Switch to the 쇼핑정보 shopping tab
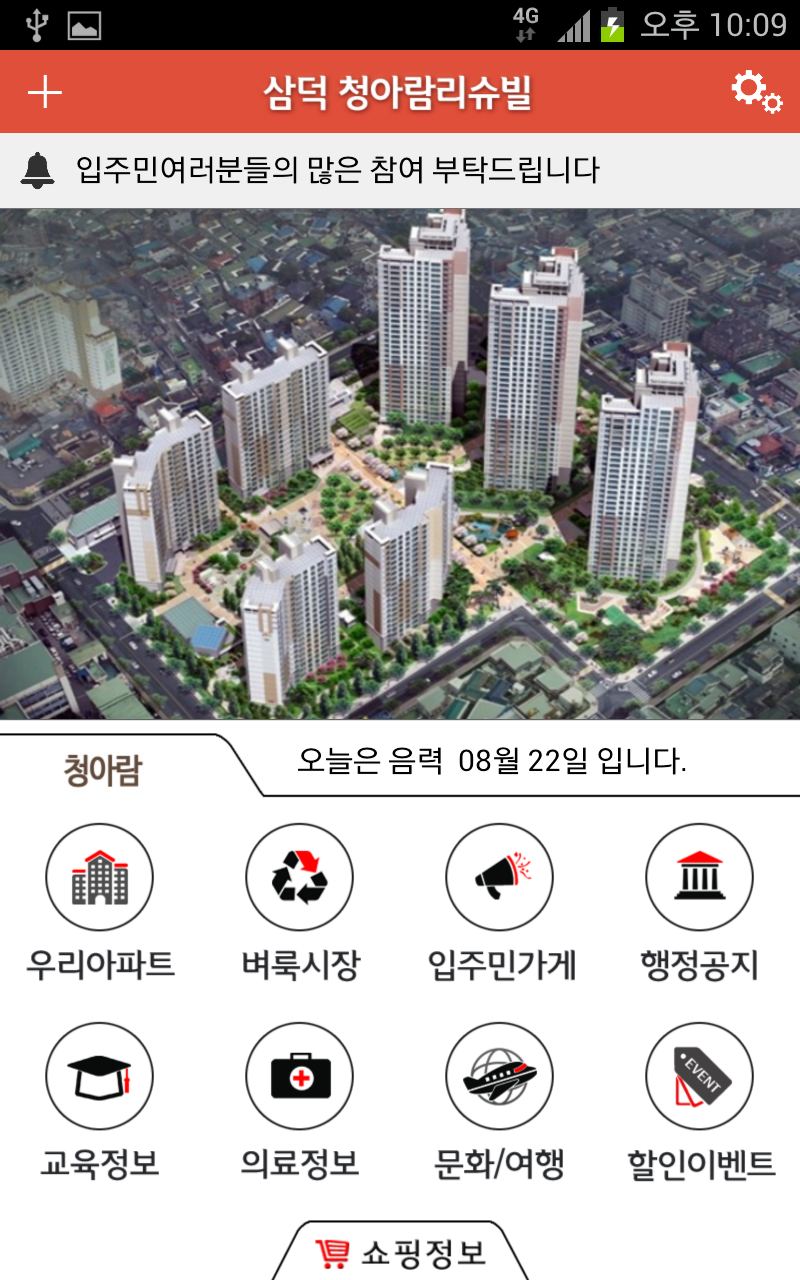Viewport: 800px width, 1280px height. click(400, 1252)
